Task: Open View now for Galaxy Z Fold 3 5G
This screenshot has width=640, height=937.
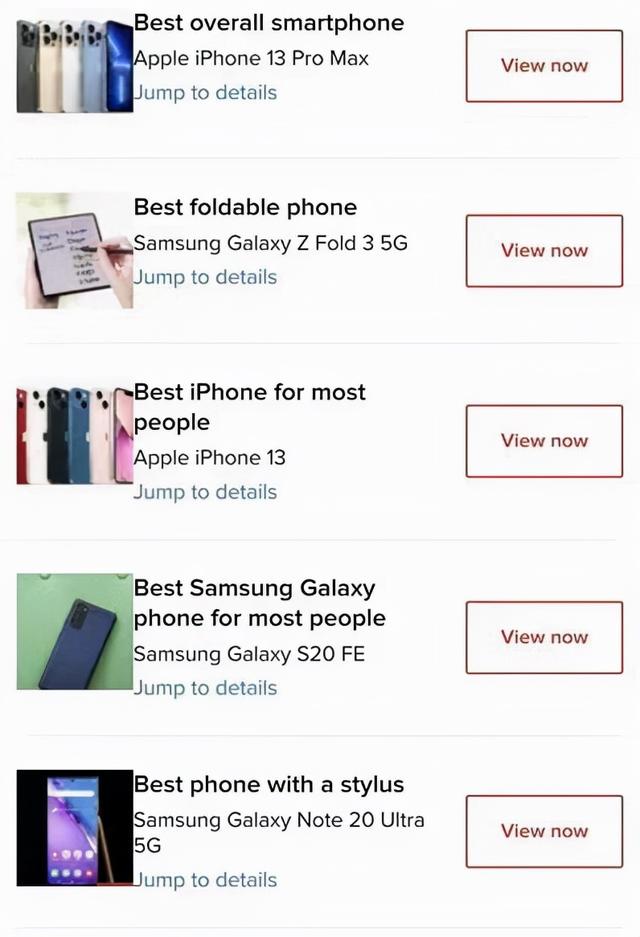Action: click(544, 251)
